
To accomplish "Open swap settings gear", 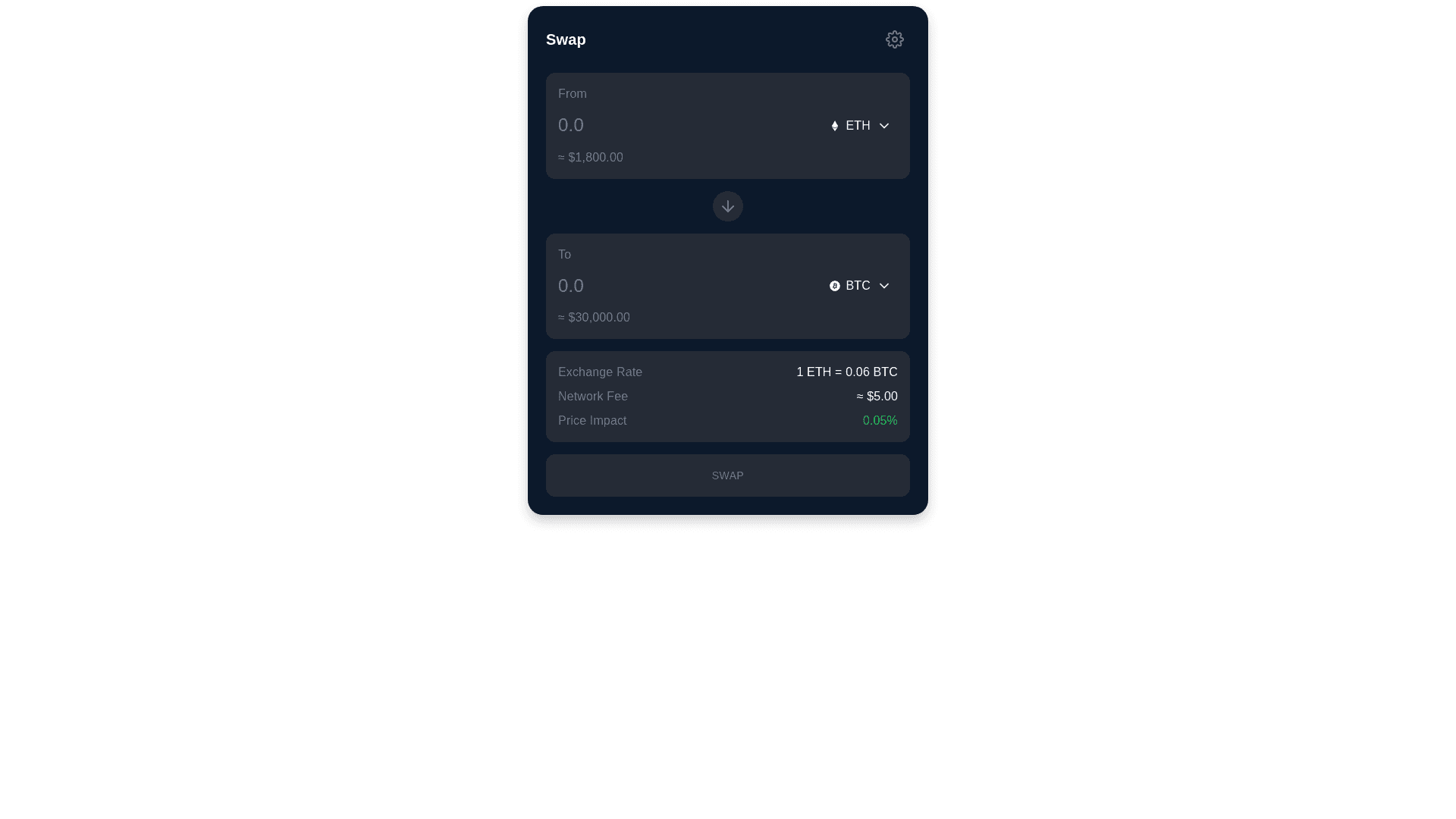I will tap(894, 39).
